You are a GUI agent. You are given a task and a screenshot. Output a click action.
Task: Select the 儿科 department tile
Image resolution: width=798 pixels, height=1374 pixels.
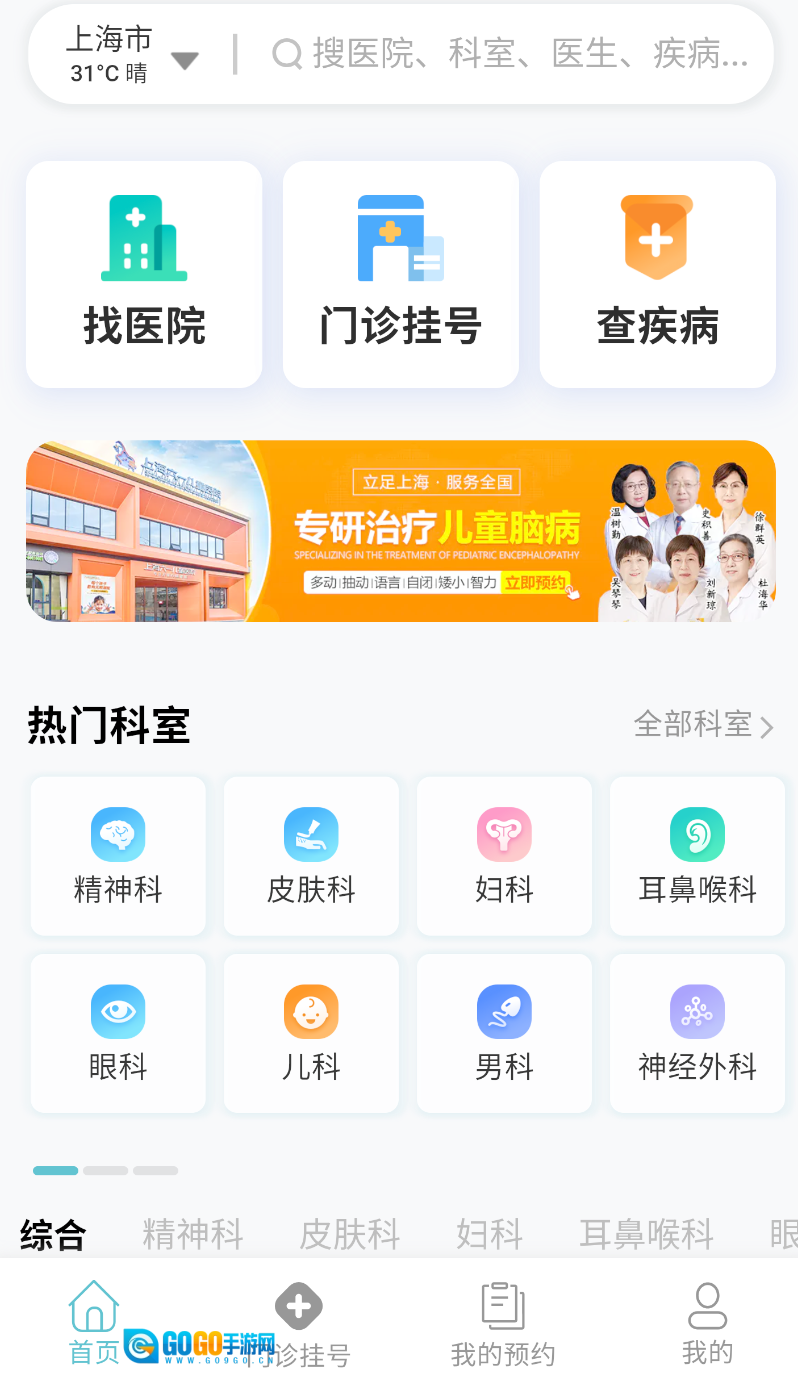(311, 1033)
